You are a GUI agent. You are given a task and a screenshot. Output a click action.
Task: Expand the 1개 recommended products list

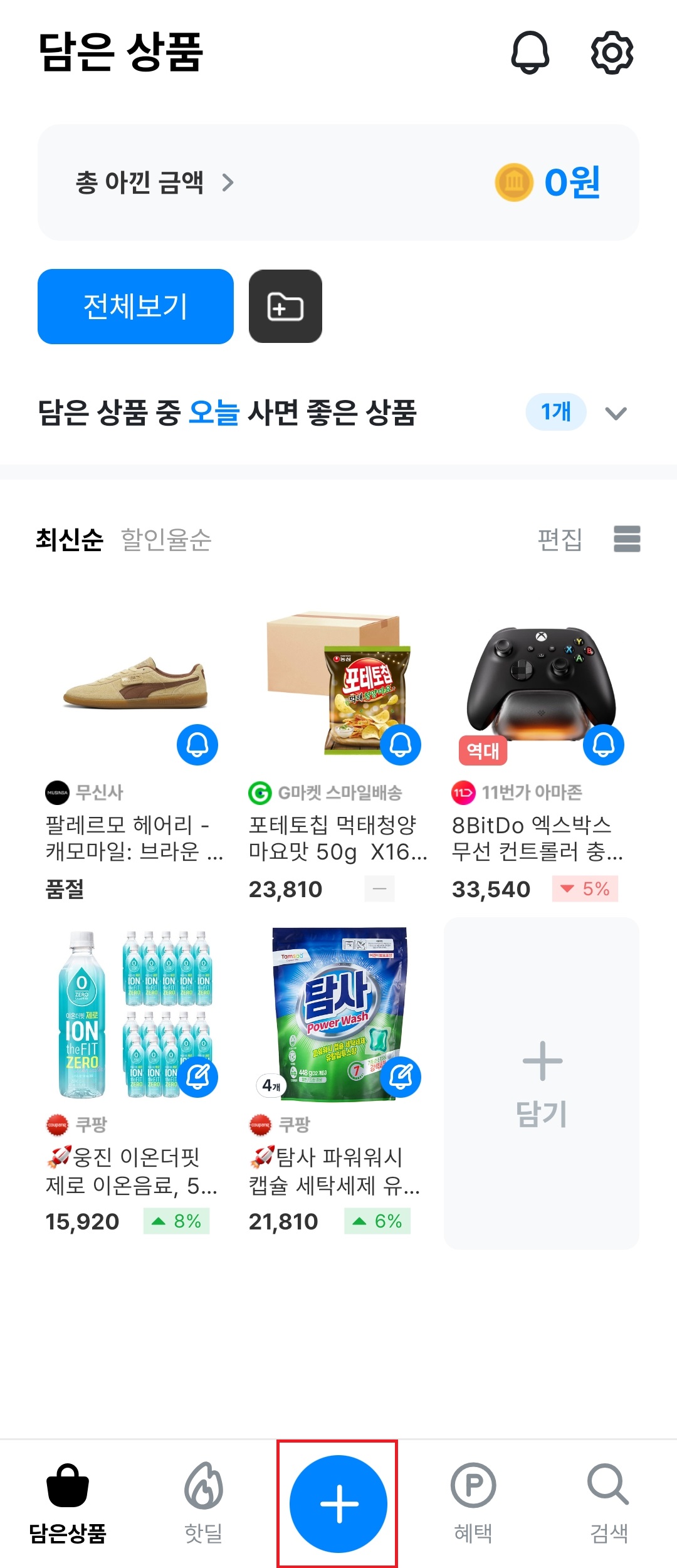click(556, 412)
